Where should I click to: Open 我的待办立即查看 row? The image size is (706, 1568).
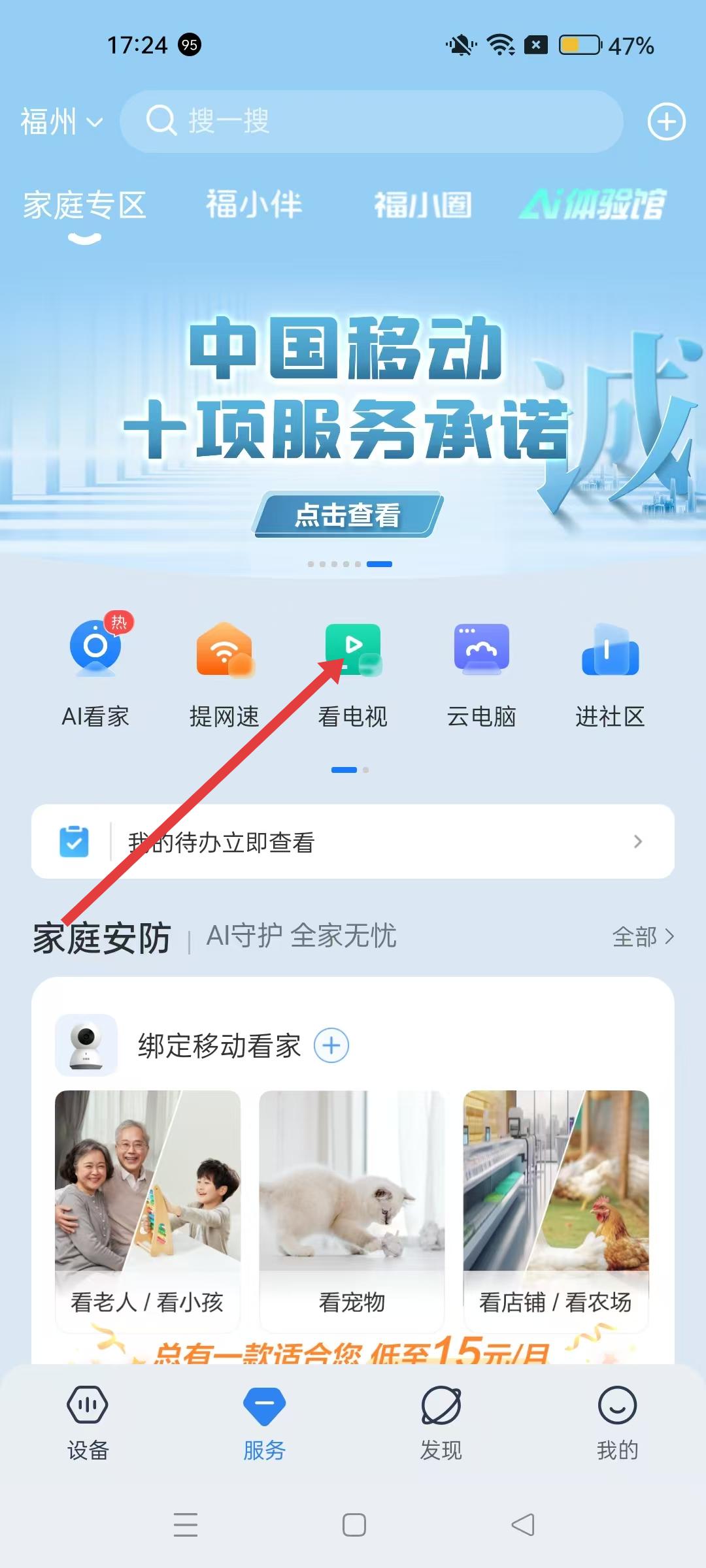(x=353, y=841)
